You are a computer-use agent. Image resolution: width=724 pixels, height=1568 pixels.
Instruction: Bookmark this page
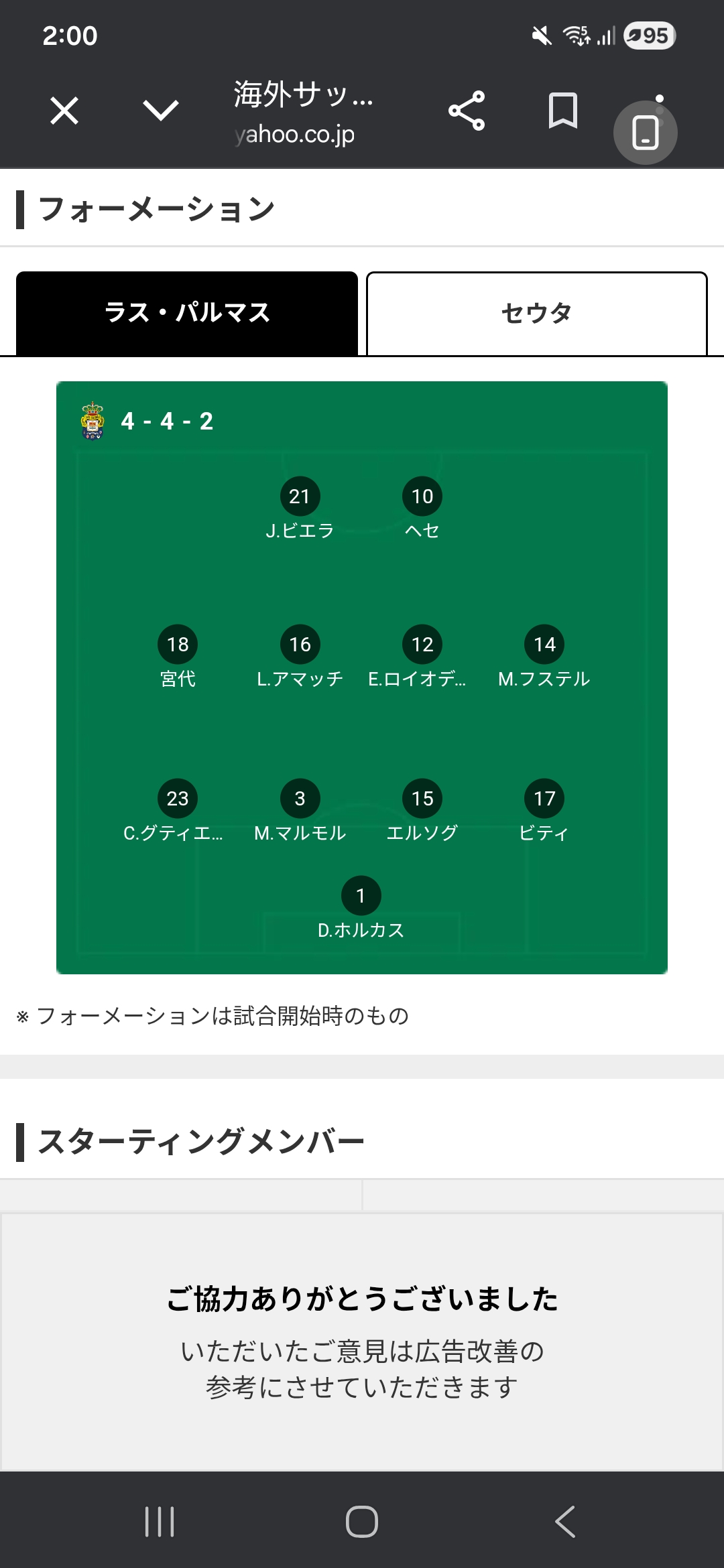[562, 111]
